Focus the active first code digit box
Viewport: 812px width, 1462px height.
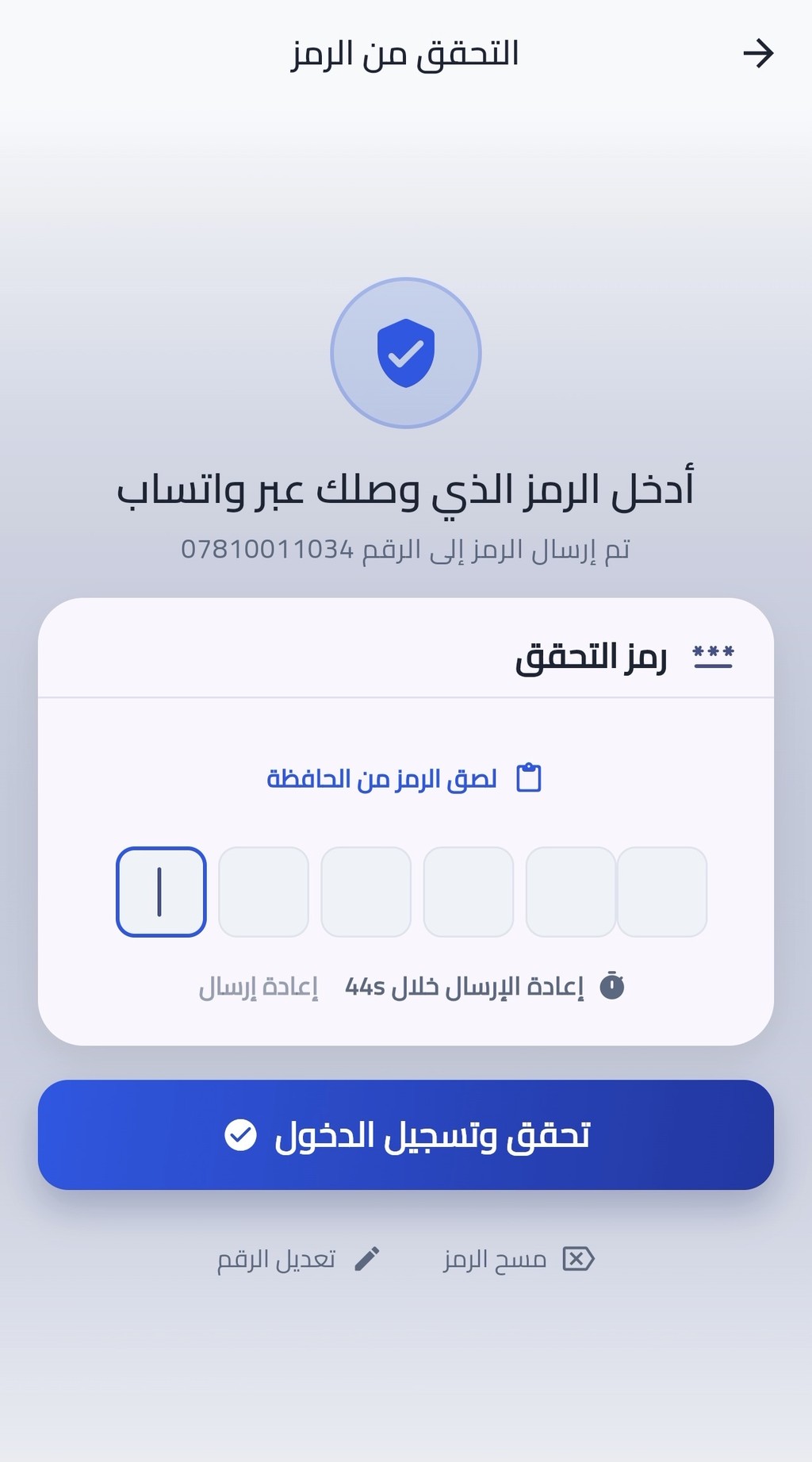click(x=161, y=892)
